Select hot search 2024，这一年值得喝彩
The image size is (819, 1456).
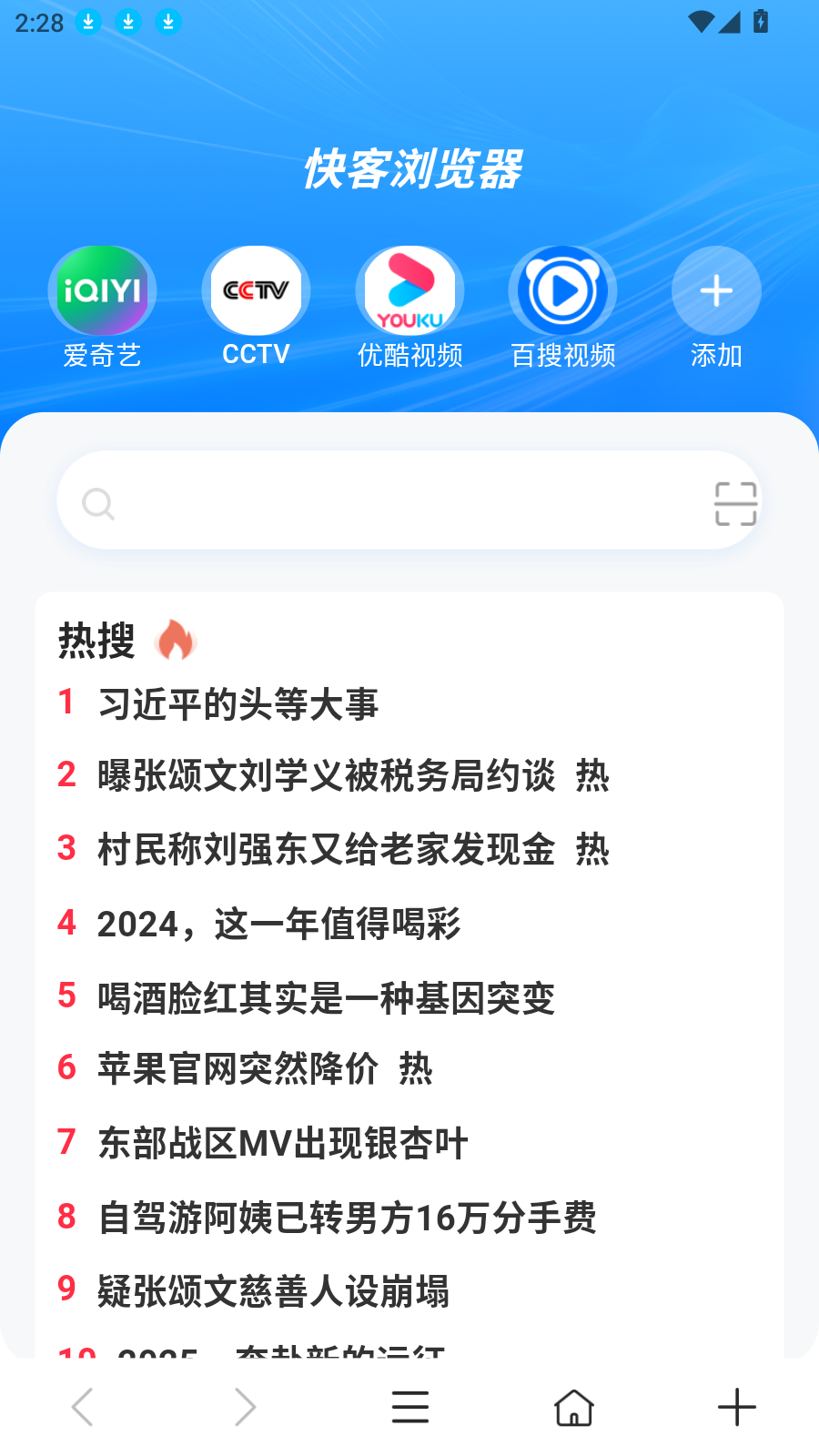click(278, 924)
